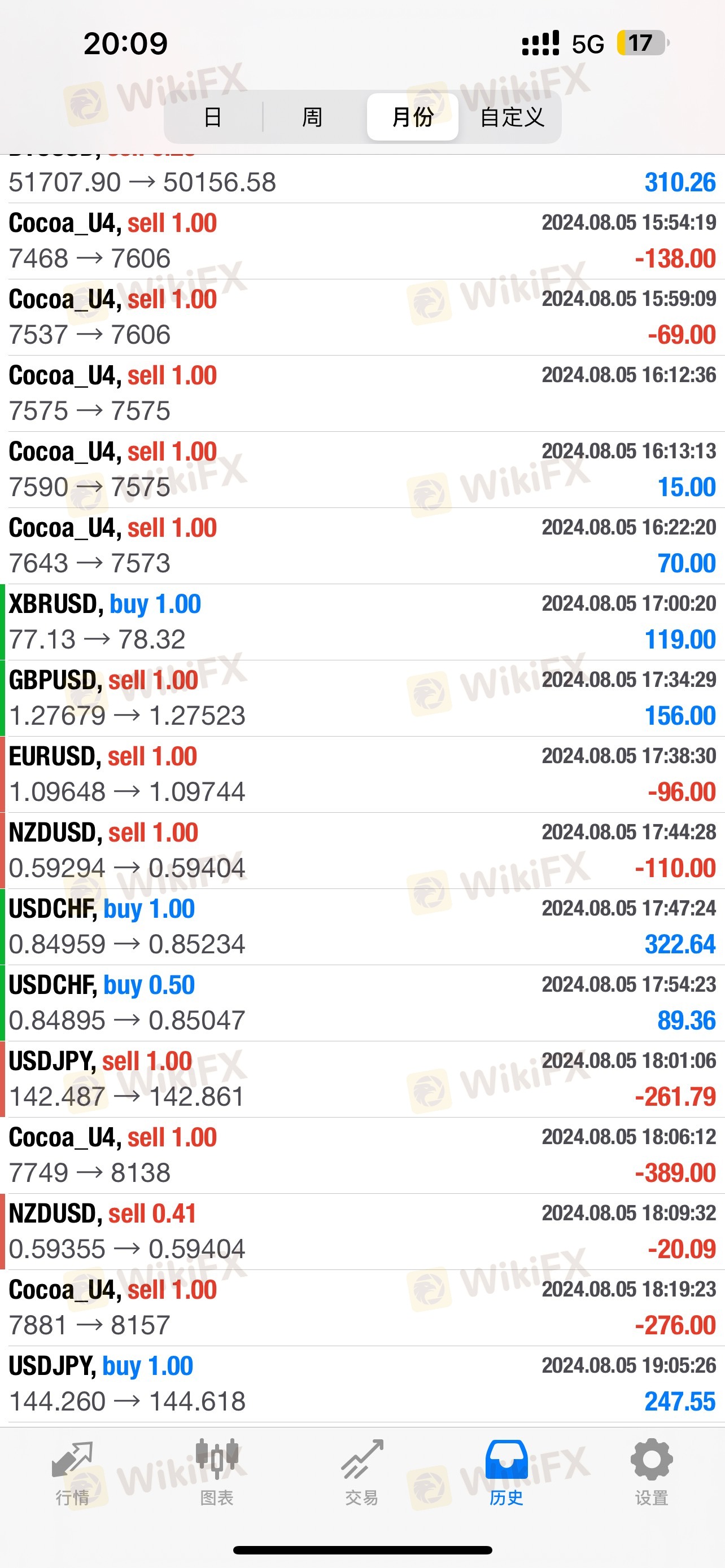Open the 历史 history tab
This screenshot has height=1568, width=725.
tap(506, 1474)
